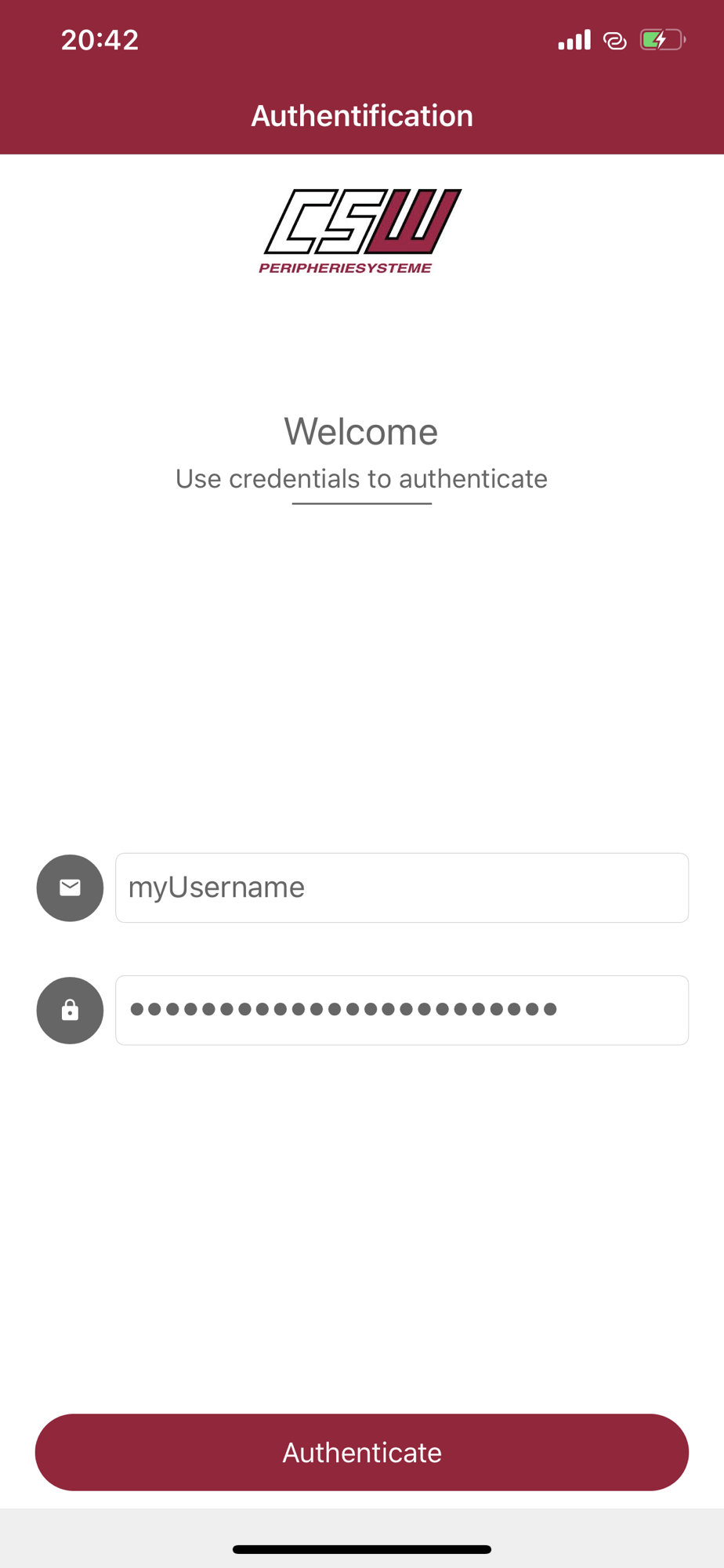
Task: Focus the password field with dots
Action: point(402,1010)
